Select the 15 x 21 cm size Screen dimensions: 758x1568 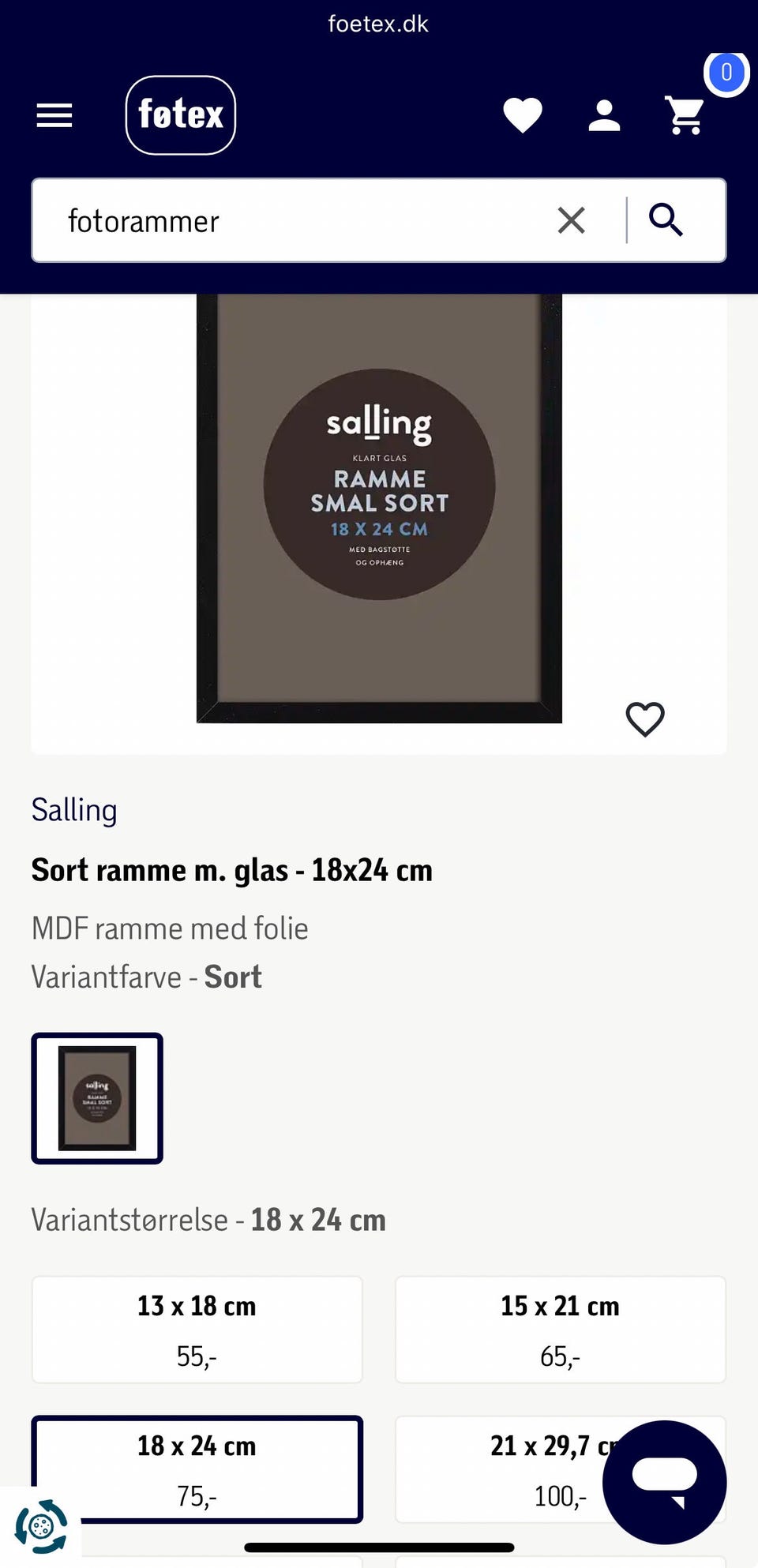coord(560,1330)
